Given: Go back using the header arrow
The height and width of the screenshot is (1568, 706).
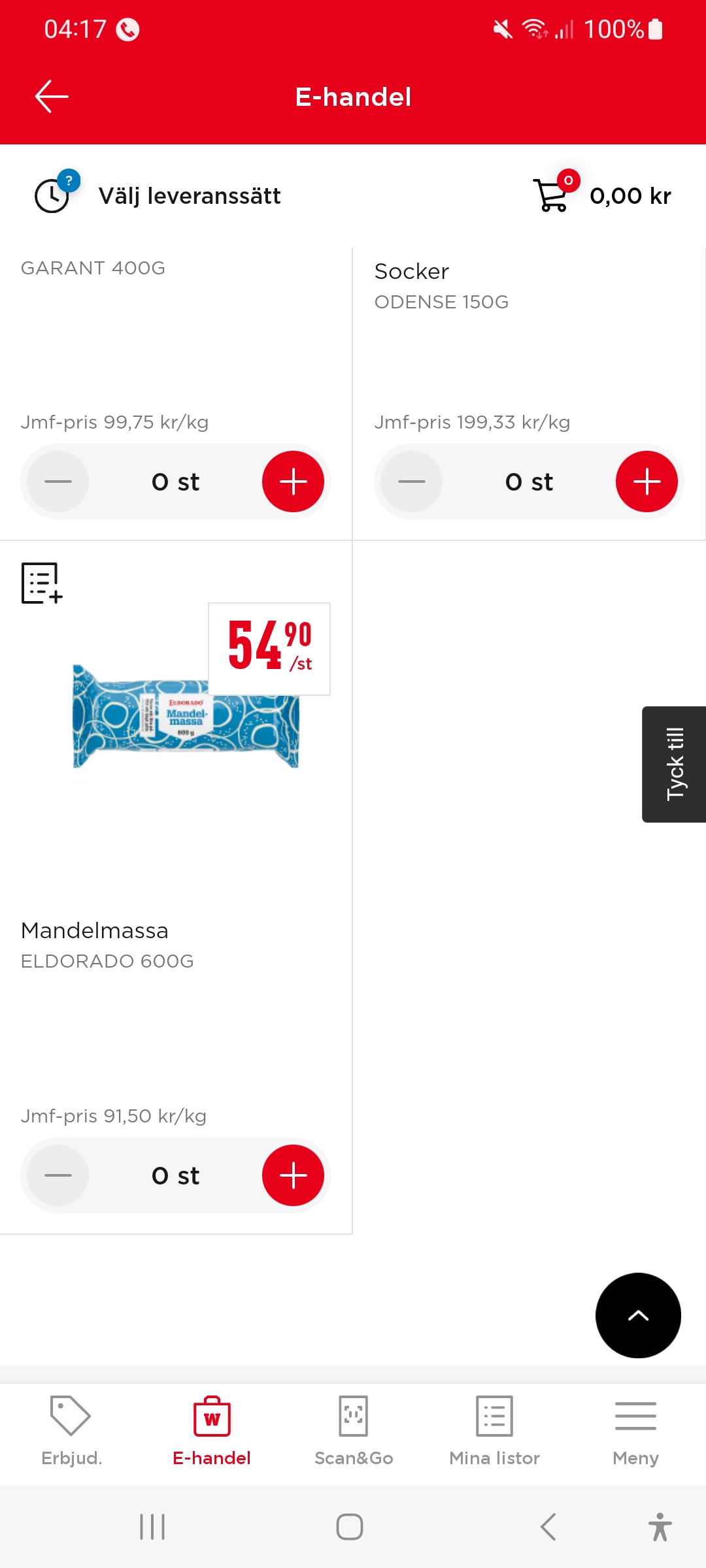Looking at the screenshot, I should pyautogui.click(x=52, y=97).
